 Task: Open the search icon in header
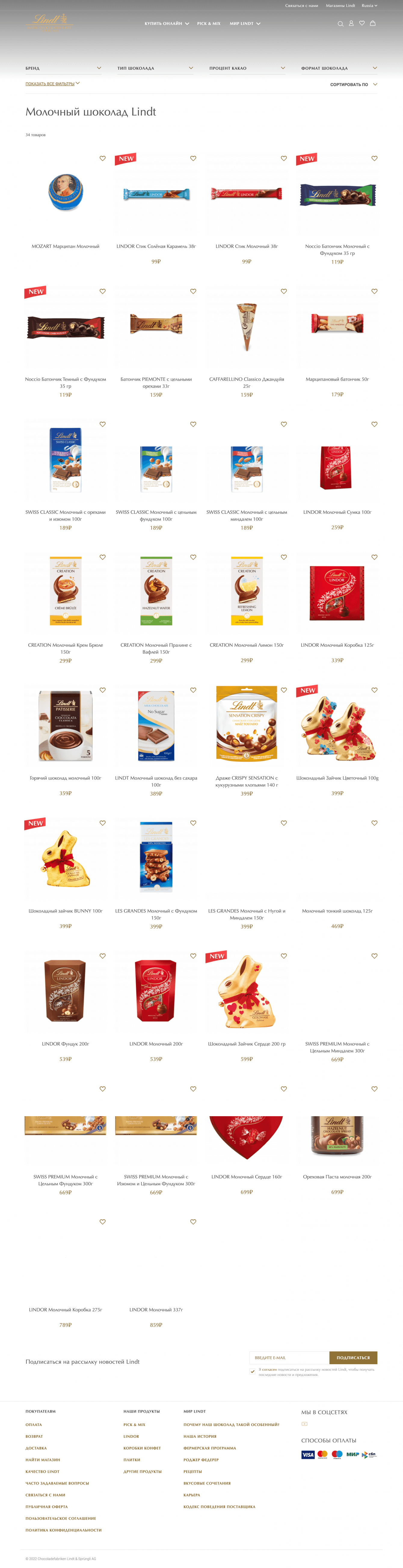340,24
